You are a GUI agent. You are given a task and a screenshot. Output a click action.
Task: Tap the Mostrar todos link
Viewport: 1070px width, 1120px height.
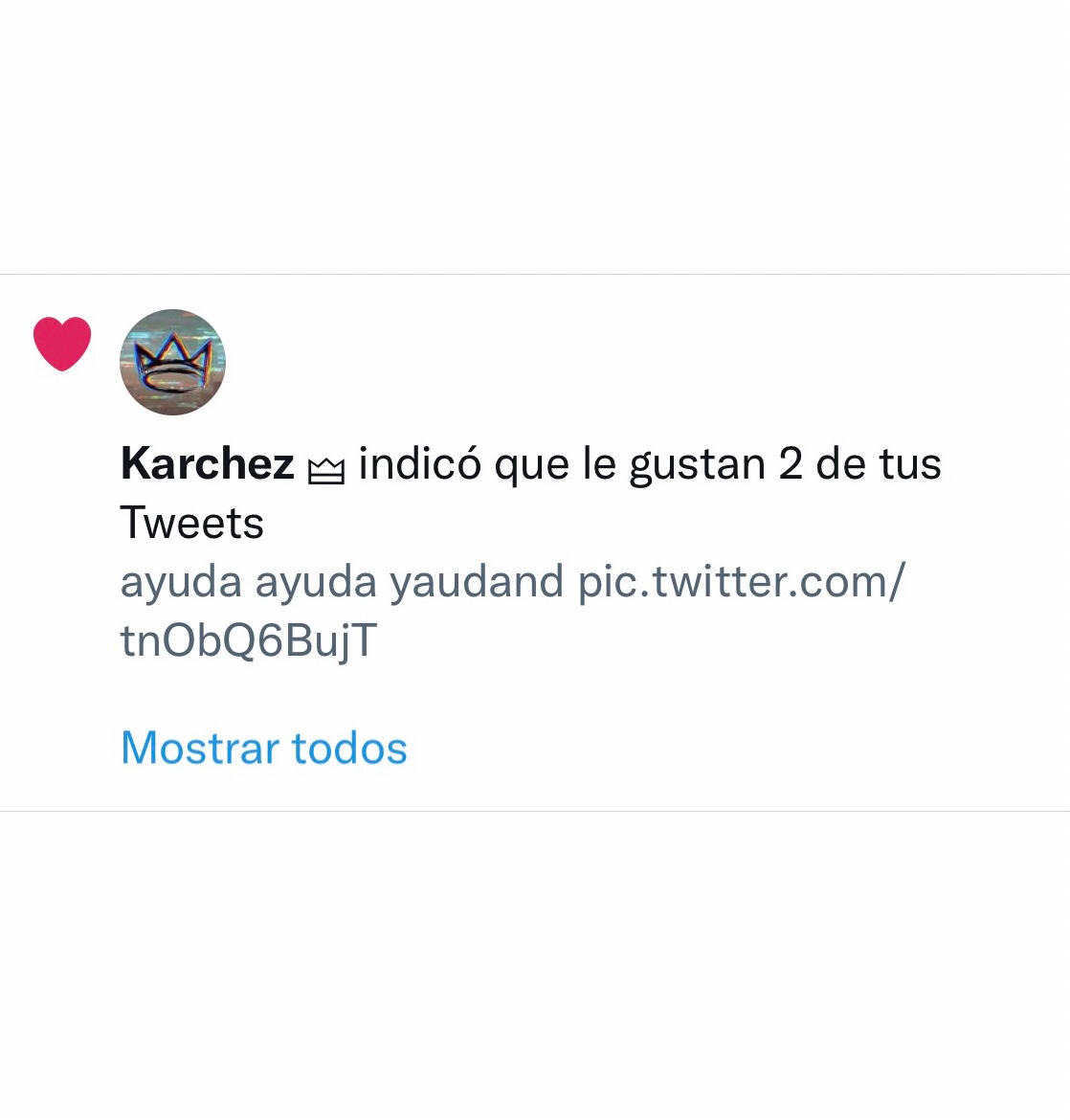pyautogui.click(x=264, y=748)
